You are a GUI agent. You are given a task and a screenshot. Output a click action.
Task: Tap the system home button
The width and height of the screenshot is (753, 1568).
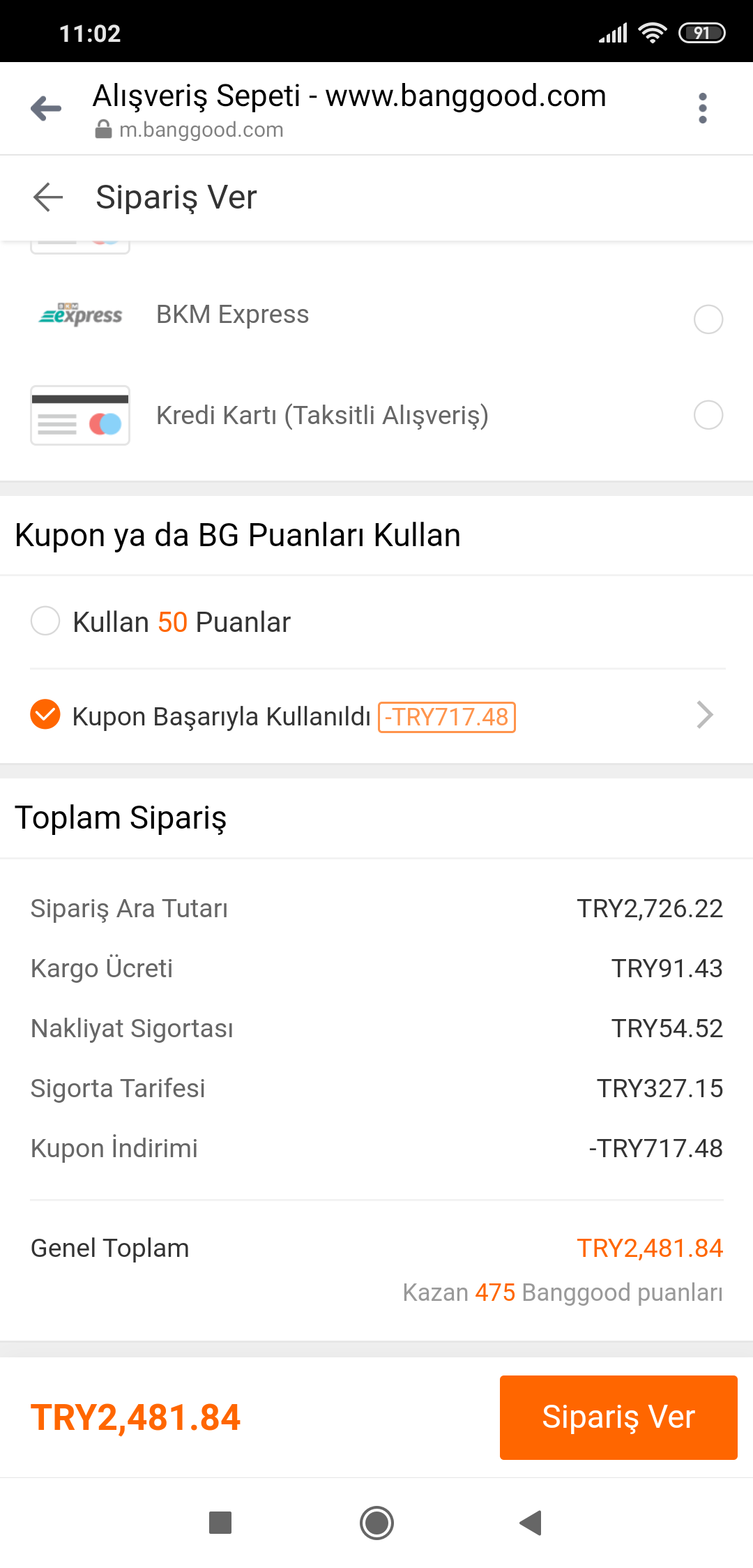pyautogui.click(x=376, y=1523)
